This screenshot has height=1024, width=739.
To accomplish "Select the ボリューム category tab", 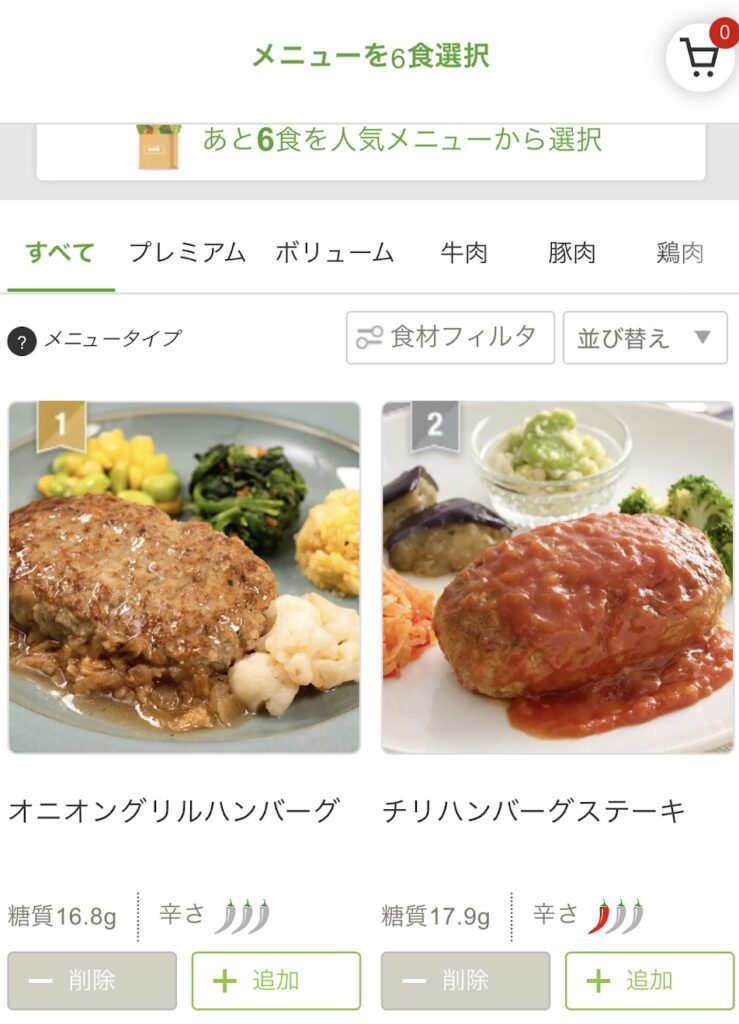I will tap(335, 254).
